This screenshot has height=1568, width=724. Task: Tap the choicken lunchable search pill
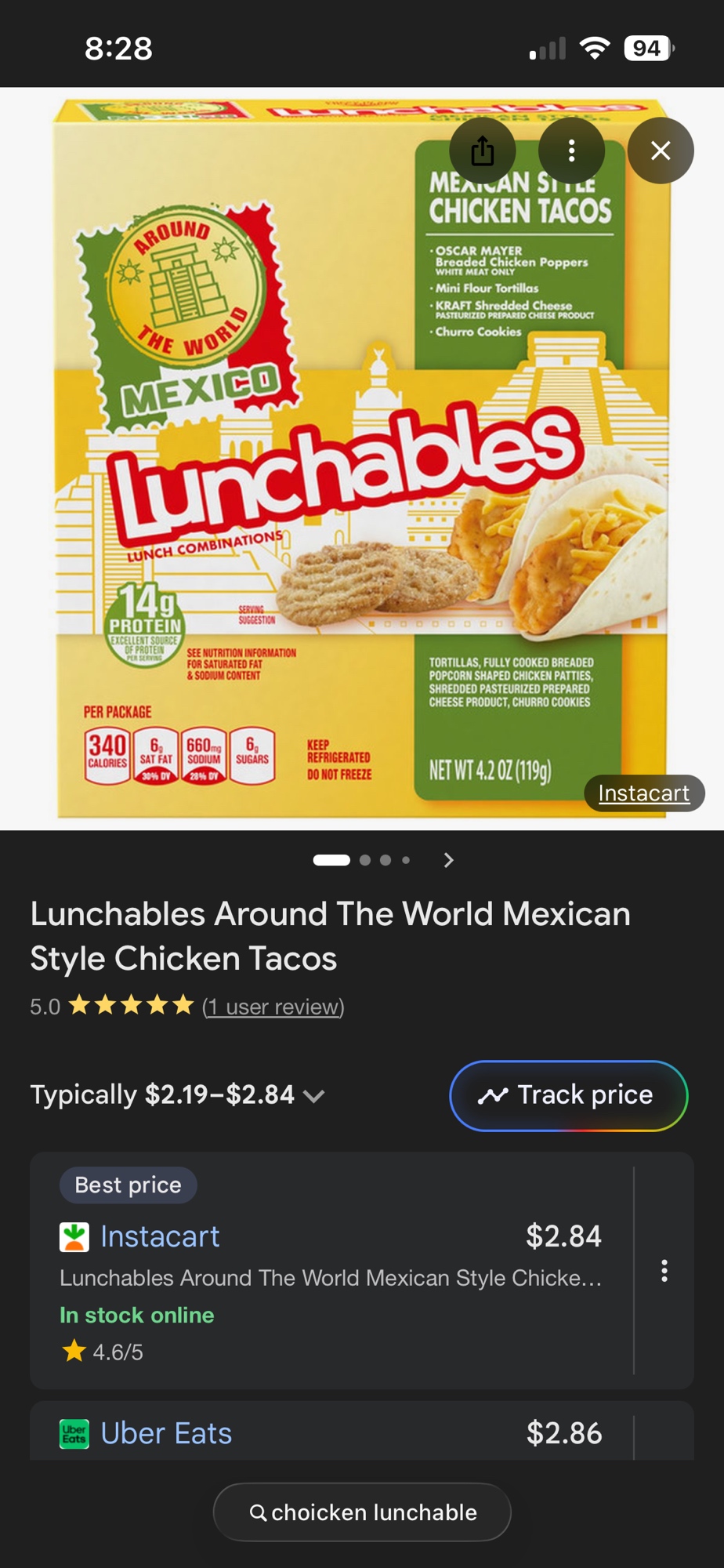(x=362, y=1512)
